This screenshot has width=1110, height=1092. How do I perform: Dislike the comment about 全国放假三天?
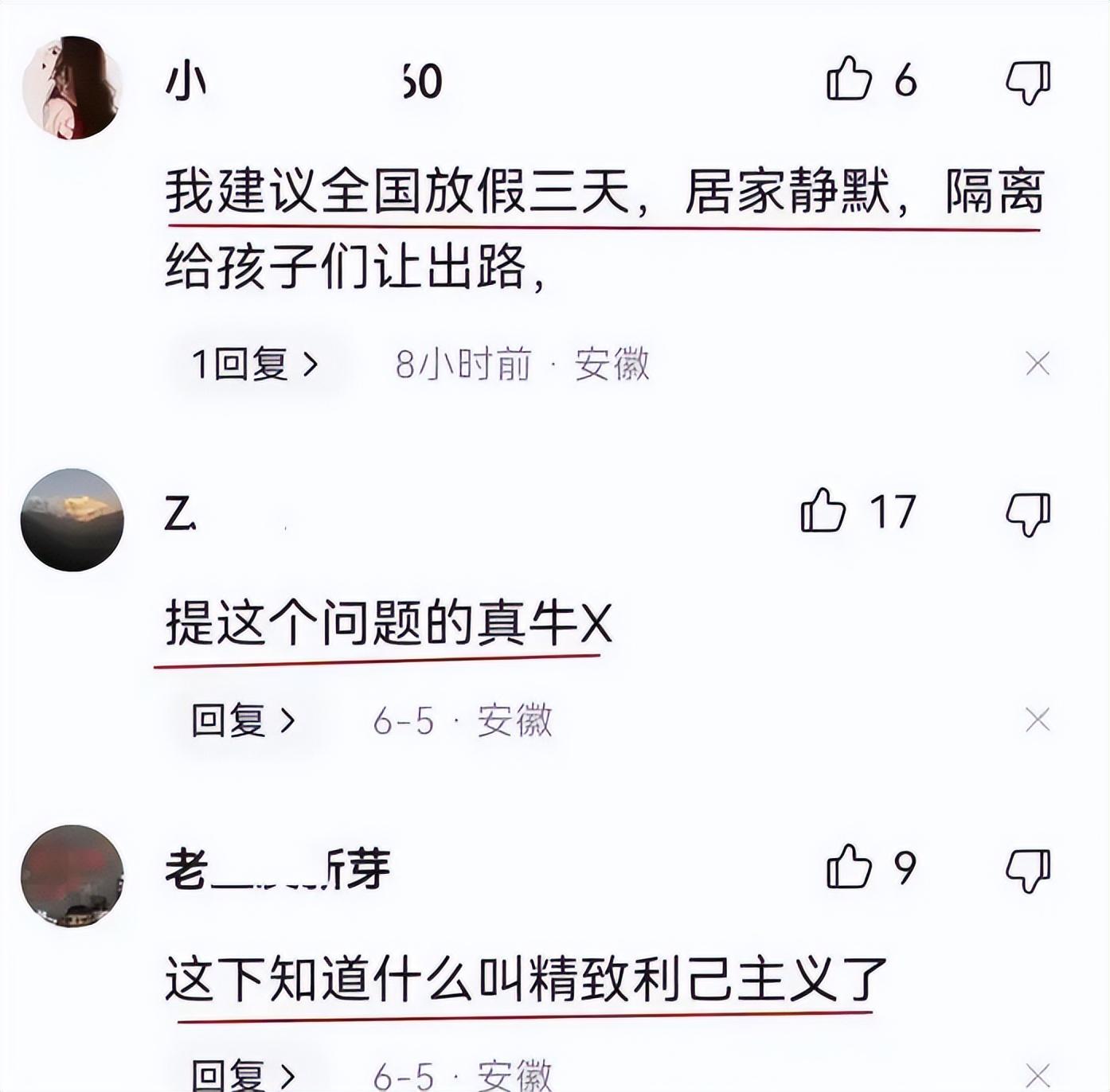pyautogui.click(x=1028, y=82)
